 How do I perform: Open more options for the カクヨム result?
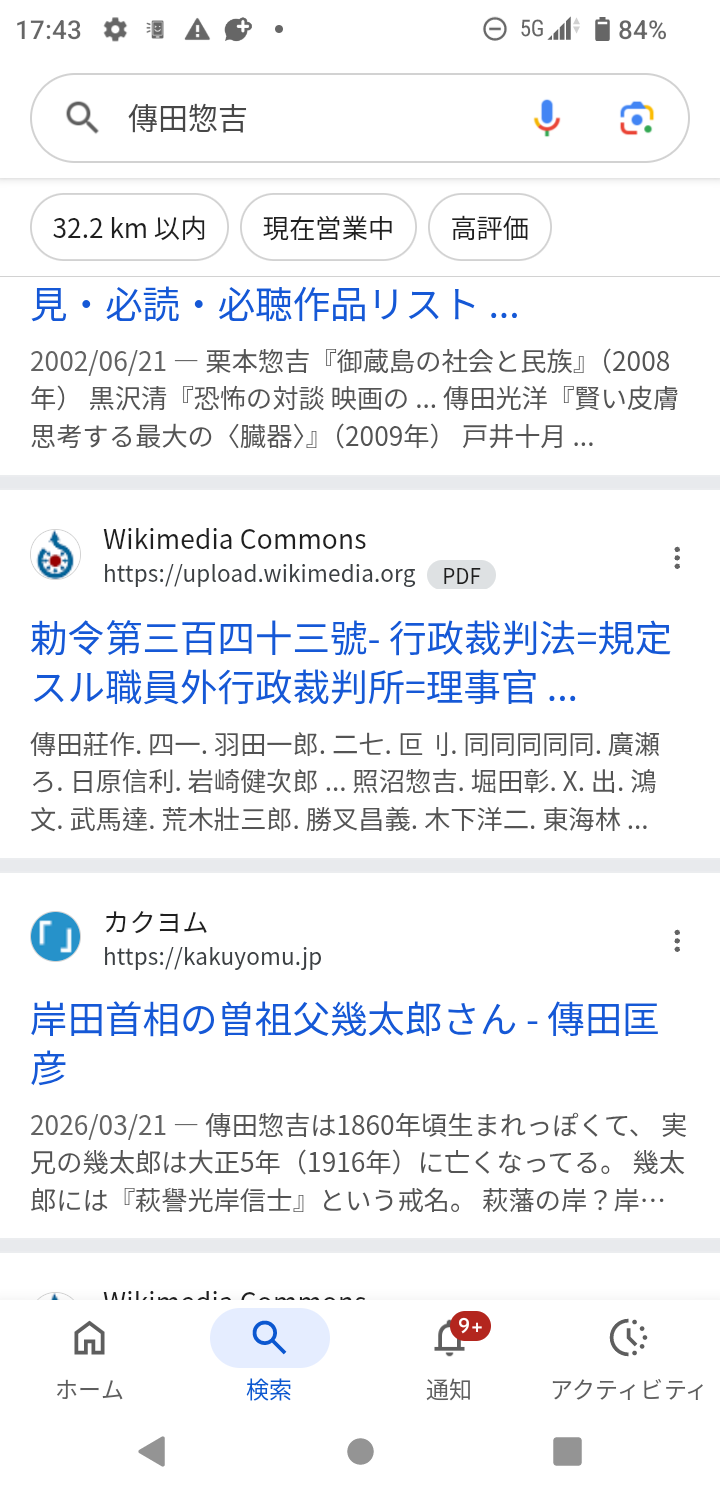click(x=677, y=940)
